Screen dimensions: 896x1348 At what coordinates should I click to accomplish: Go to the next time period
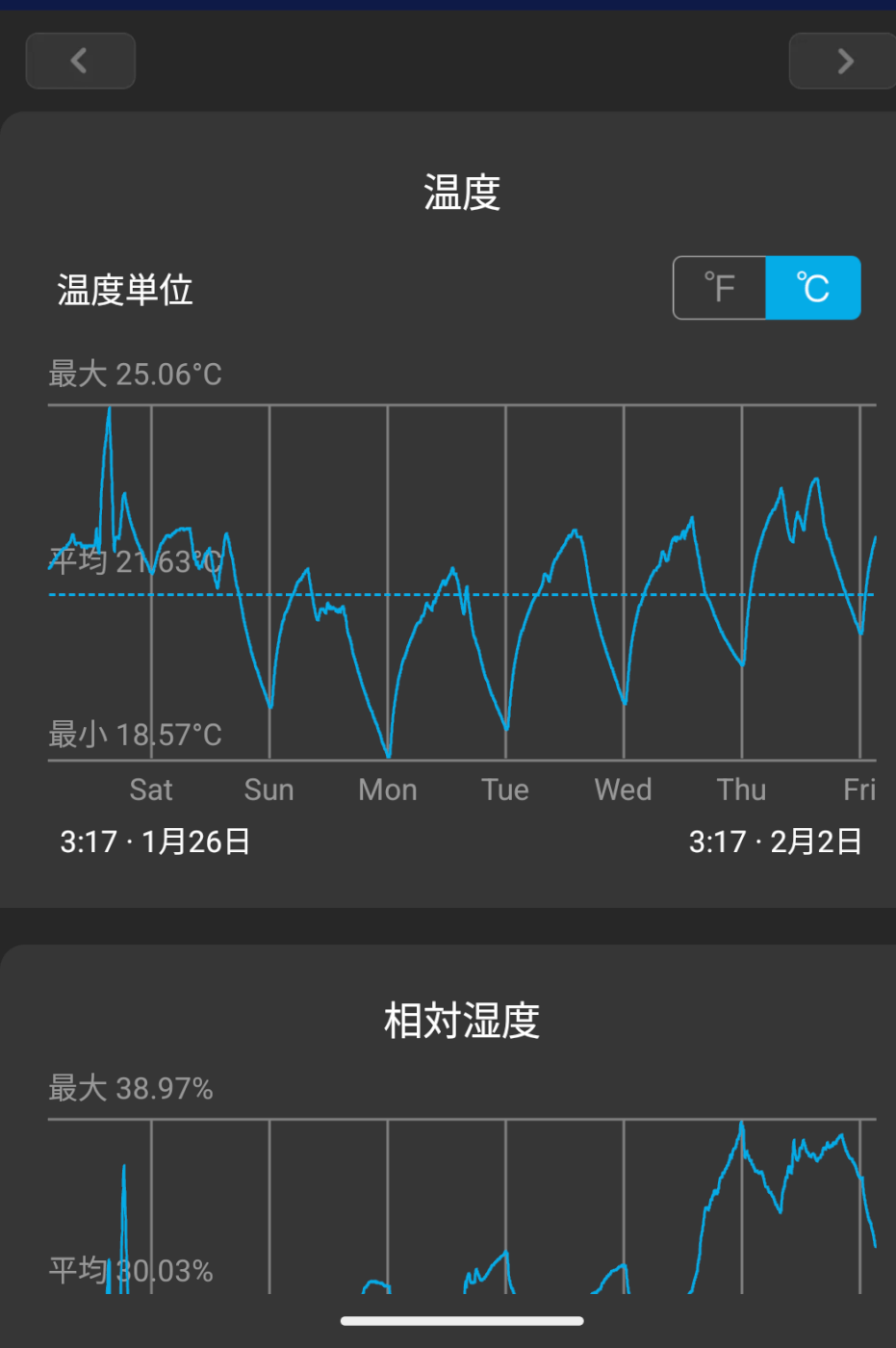[843, 61]
